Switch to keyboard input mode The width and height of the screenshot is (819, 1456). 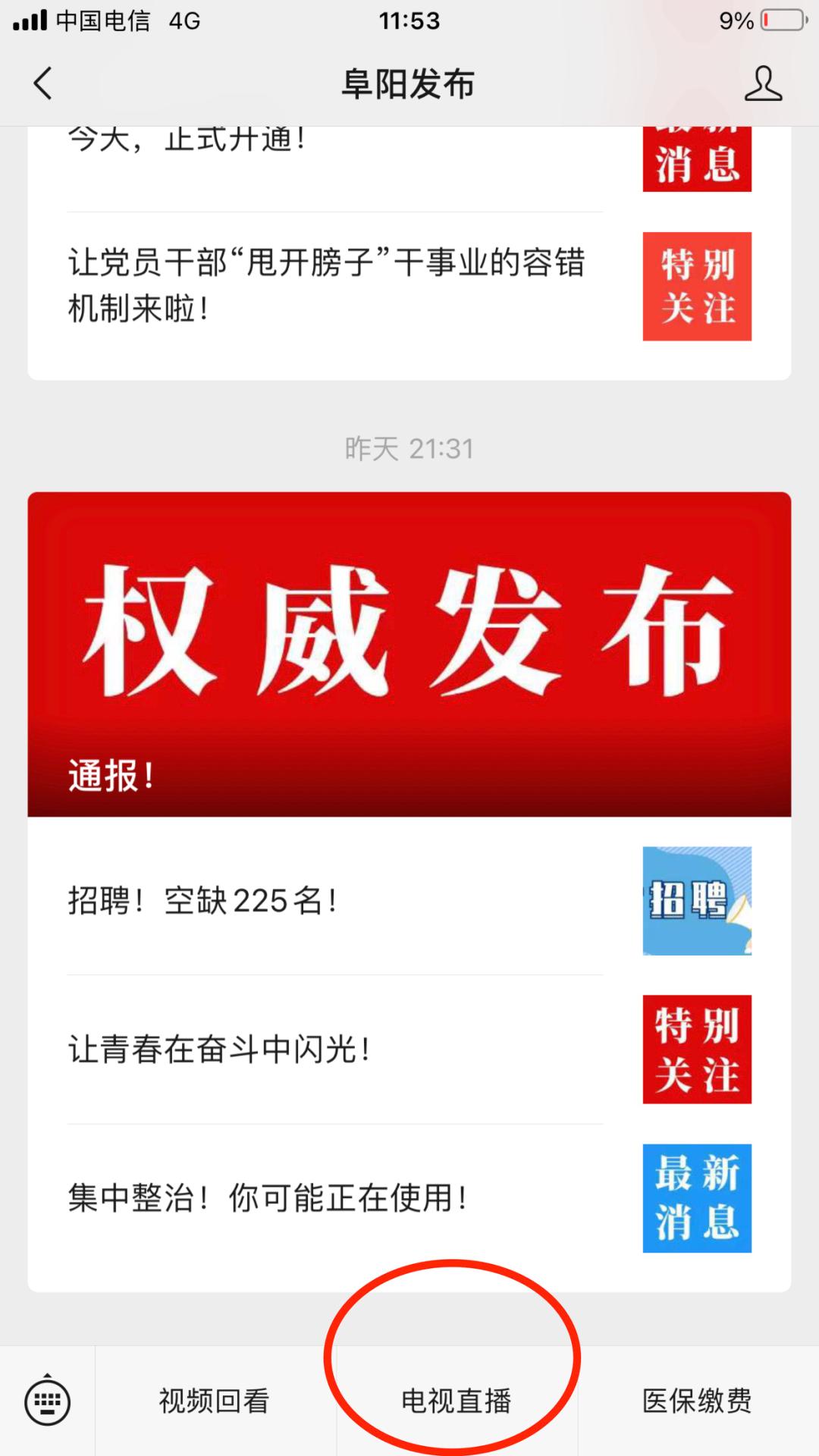pyautogui.click(x=47, y=1401)
